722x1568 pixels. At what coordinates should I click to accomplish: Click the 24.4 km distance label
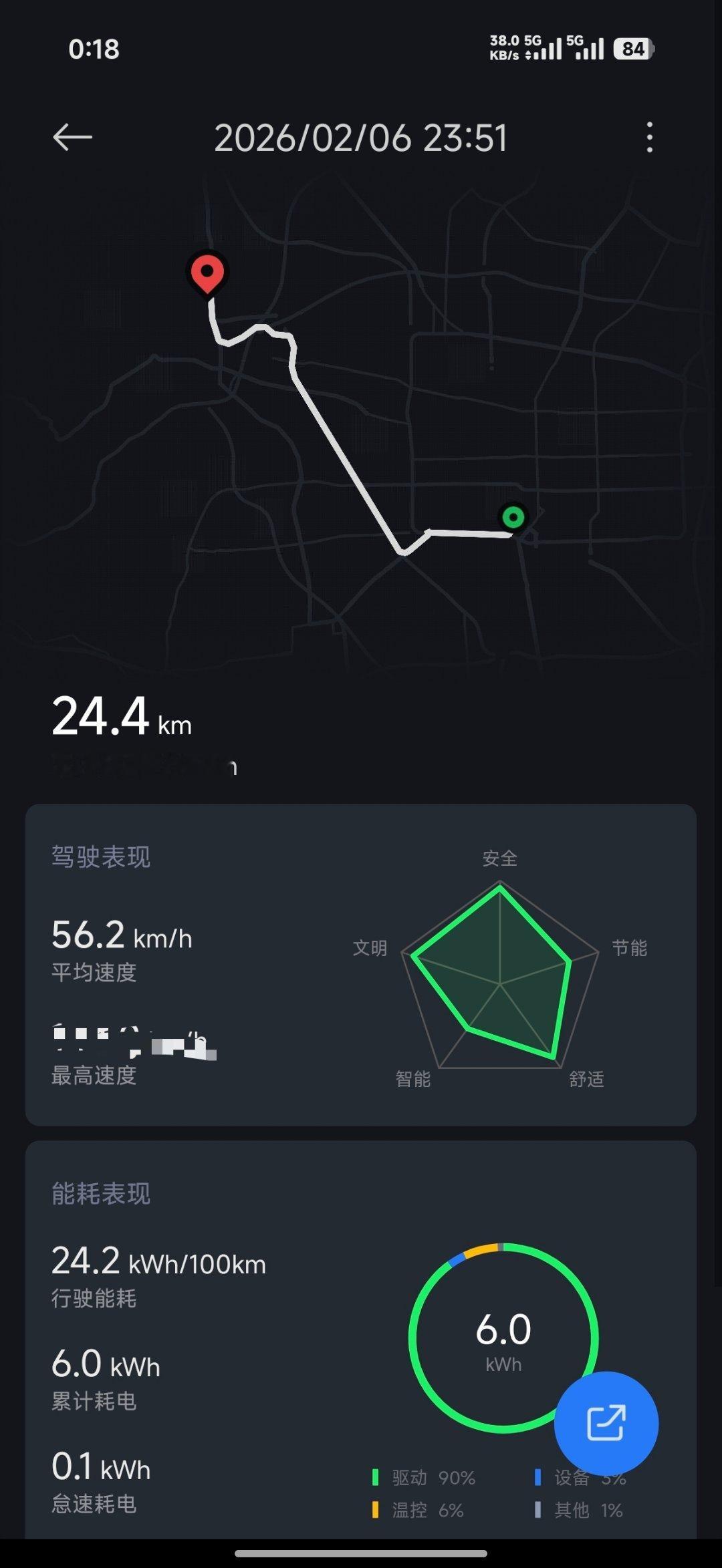tap(120, 716)
